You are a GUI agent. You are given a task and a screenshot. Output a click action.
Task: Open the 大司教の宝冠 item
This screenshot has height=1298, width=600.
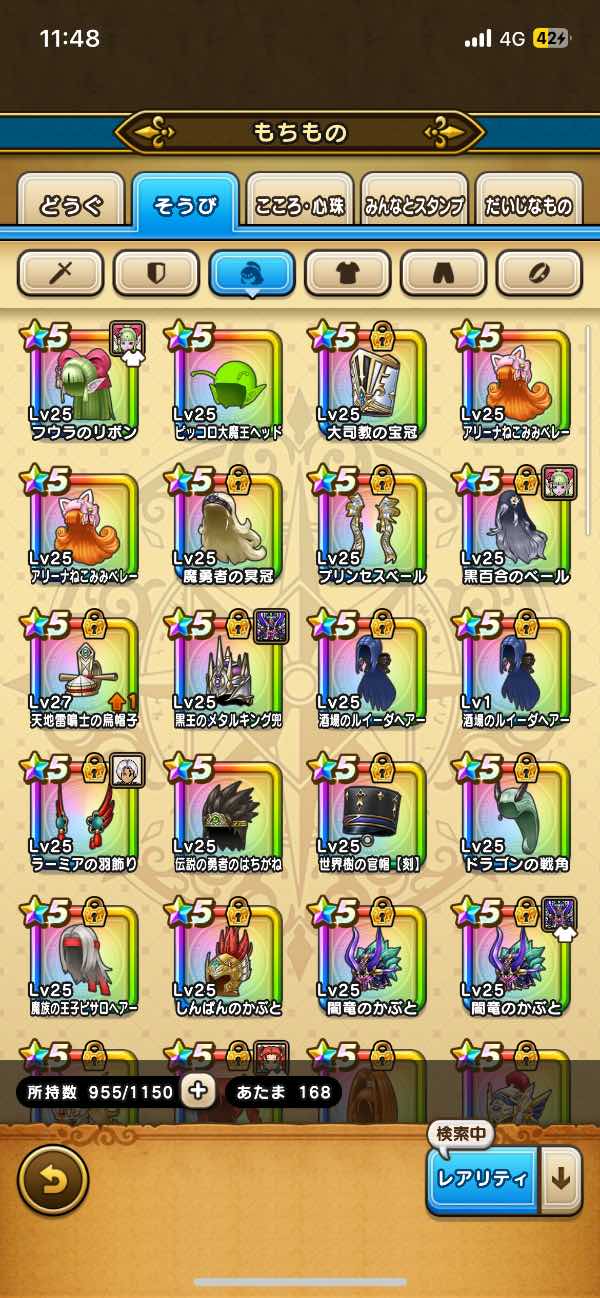coord(371,385)
